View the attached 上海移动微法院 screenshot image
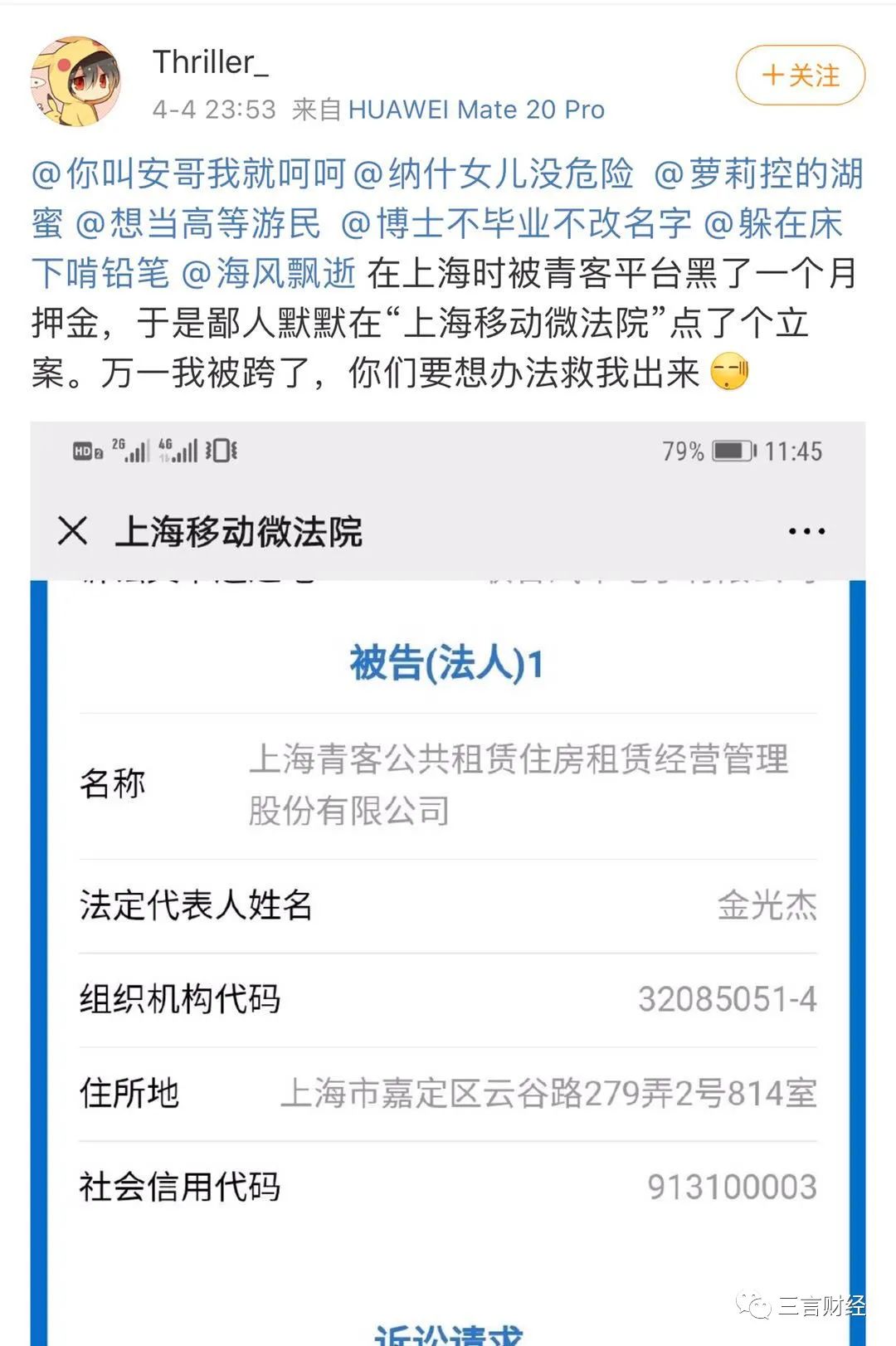The height and width of the screenshot is (1346, 896). click(x=448, y=880)
